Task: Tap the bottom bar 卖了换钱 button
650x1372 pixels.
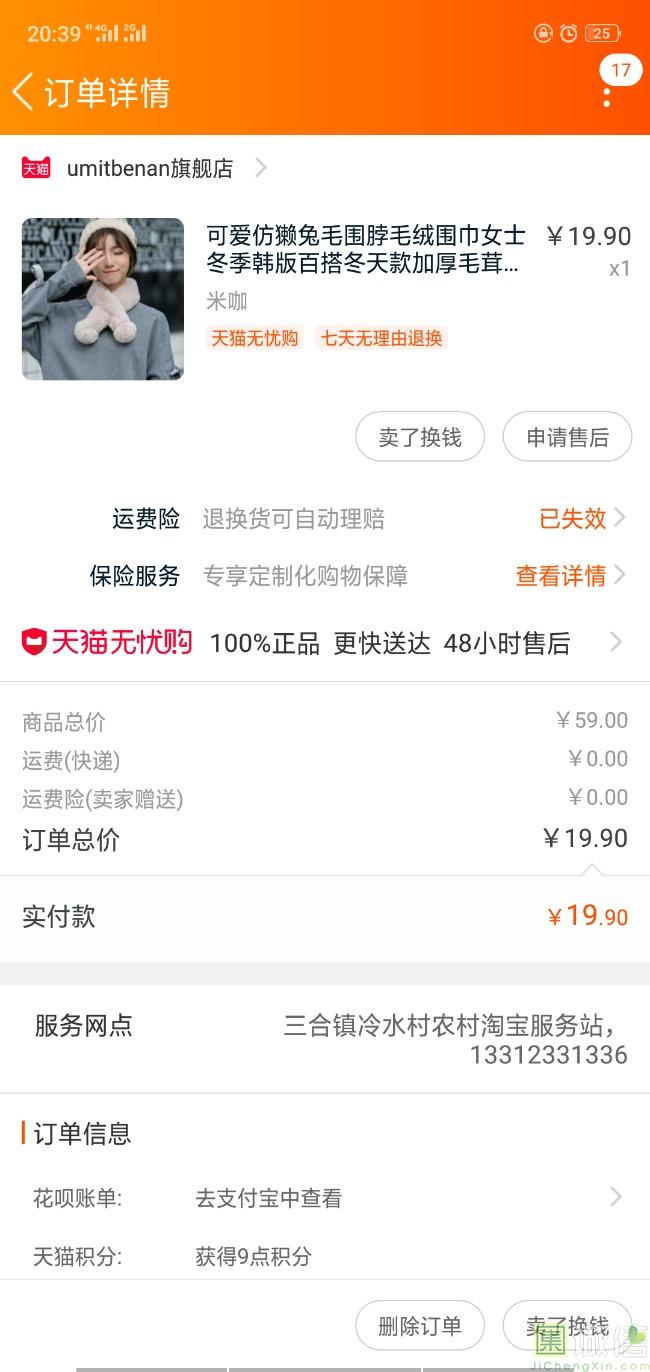Action: [567, 1326]
